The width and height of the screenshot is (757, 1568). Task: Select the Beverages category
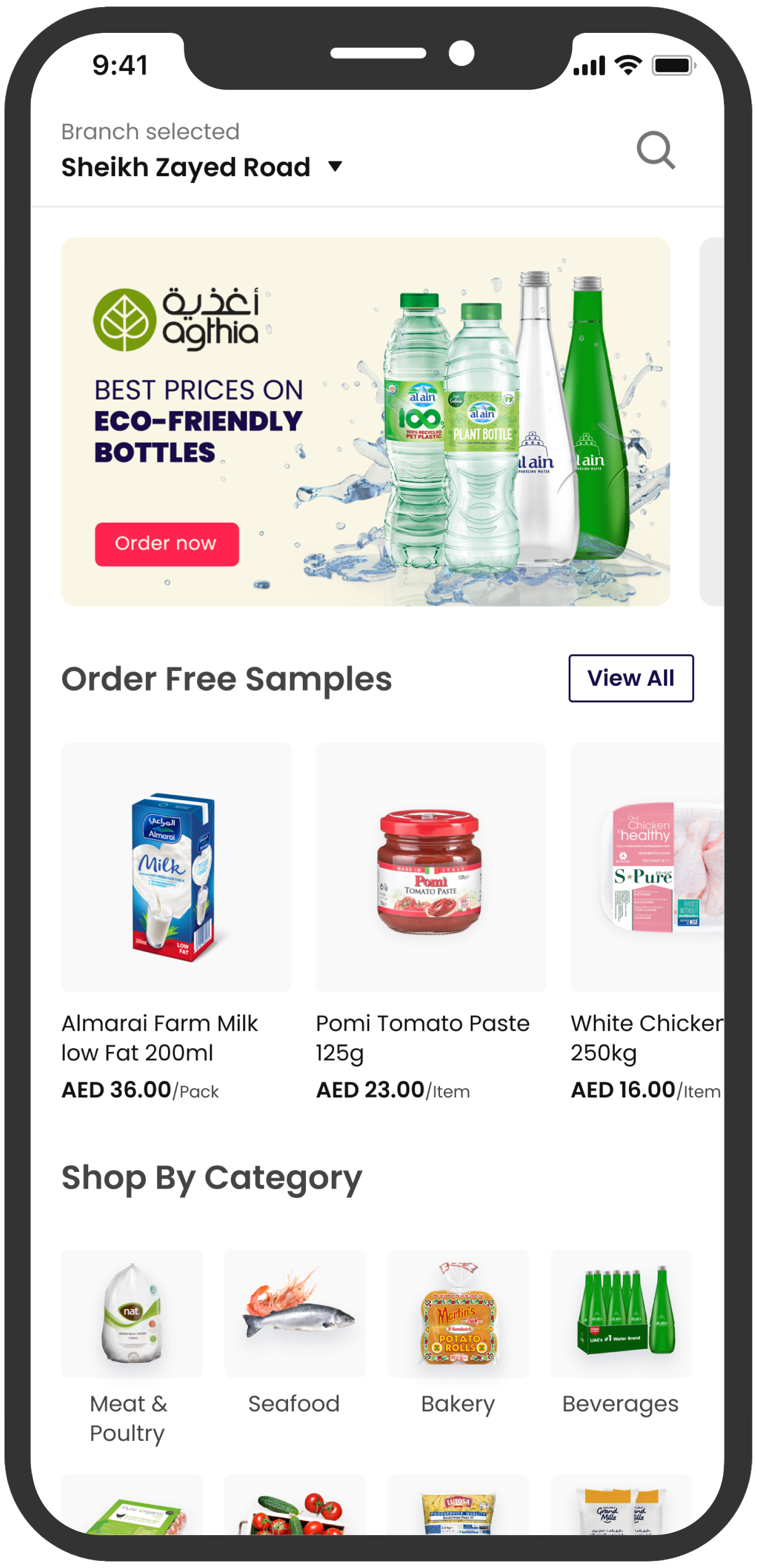pyautogui.click(x=620, y=1314)
